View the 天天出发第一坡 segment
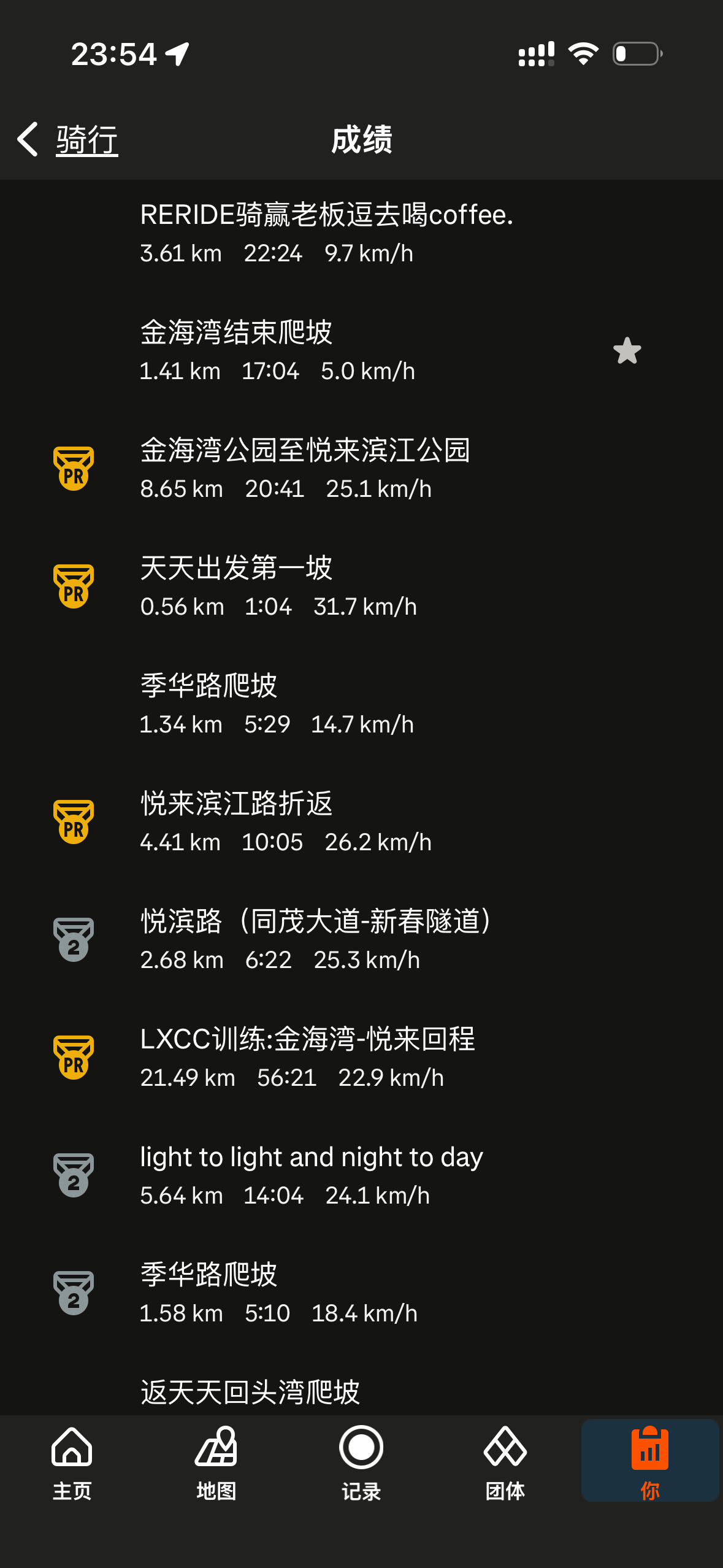This screenshot has width=723, height=1568. point(278,586)
